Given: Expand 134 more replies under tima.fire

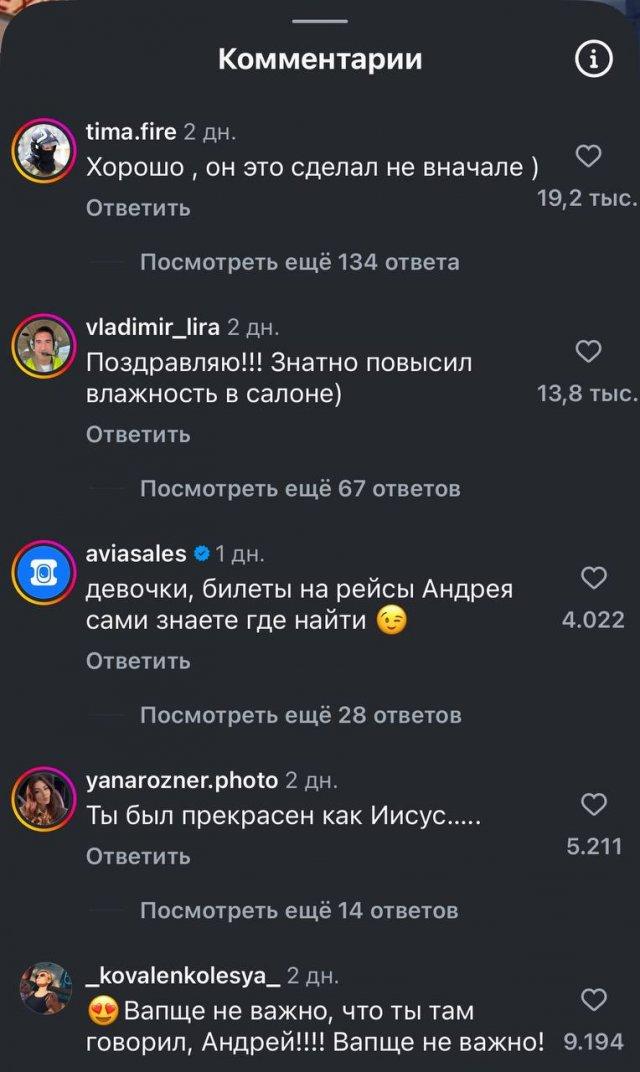Looking at the screenshot, I should pos(299,262).
